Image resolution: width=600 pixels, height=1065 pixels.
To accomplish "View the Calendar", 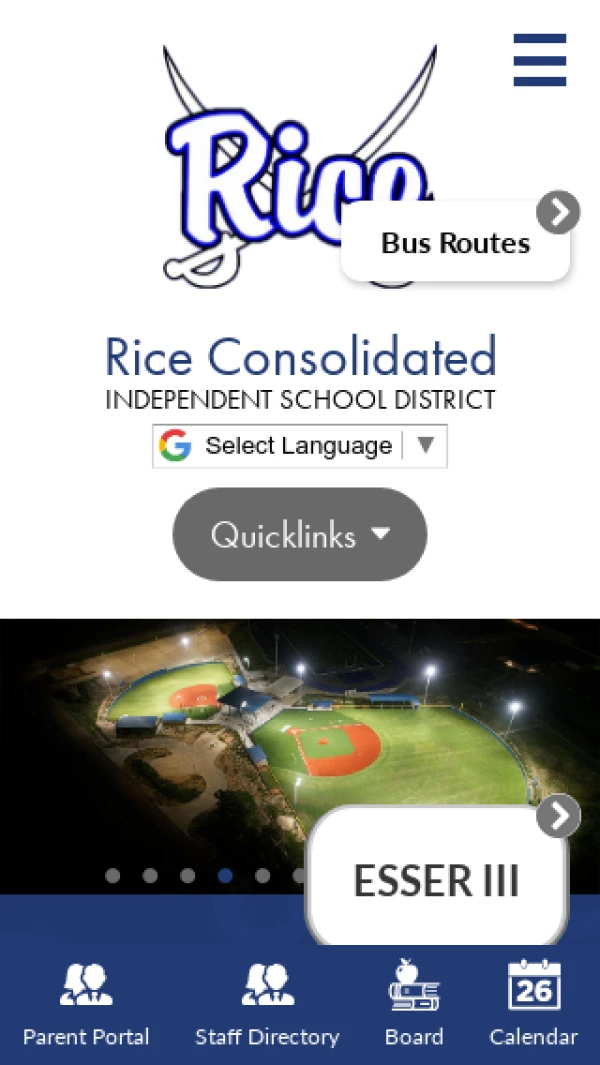I will point(533,1003).
